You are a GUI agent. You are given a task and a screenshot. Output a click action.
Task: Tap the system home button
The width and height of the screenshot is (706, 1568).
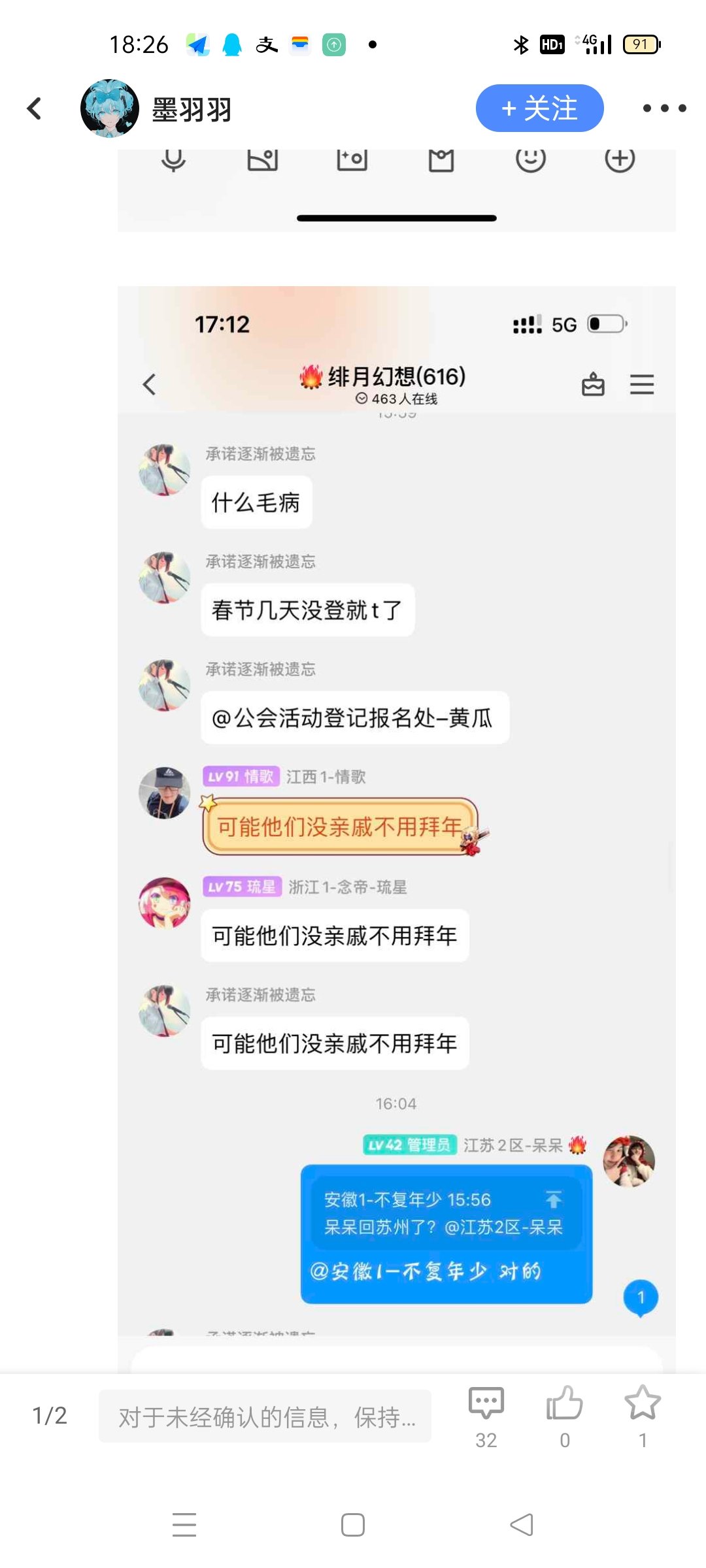pos(353,1525)
